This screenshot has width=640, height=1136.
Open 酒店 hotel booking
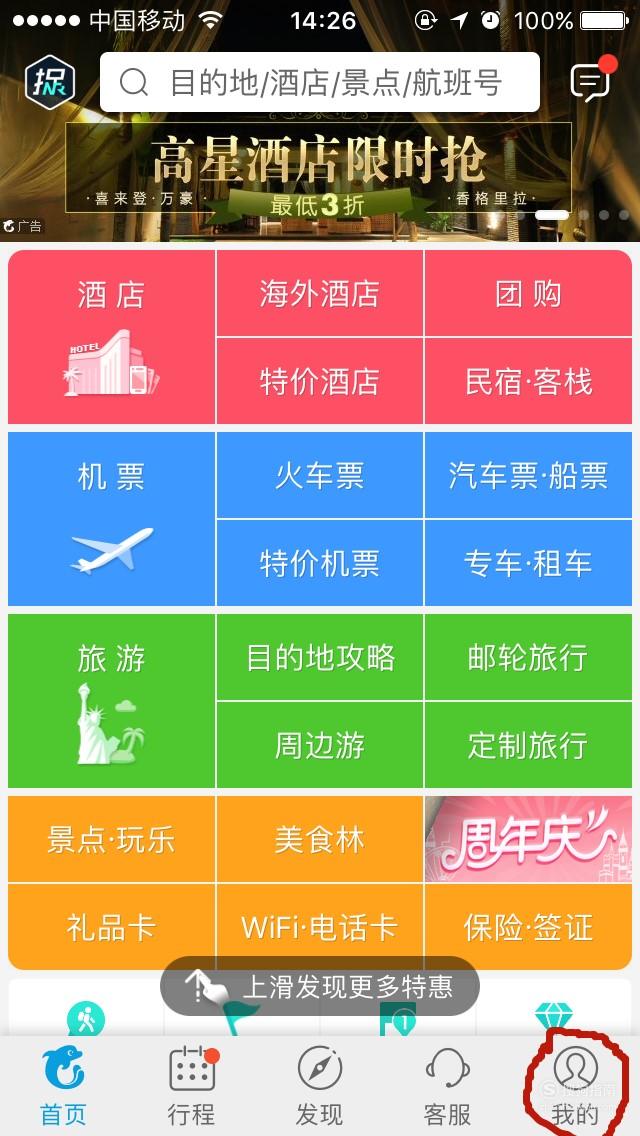coord(112,337)
